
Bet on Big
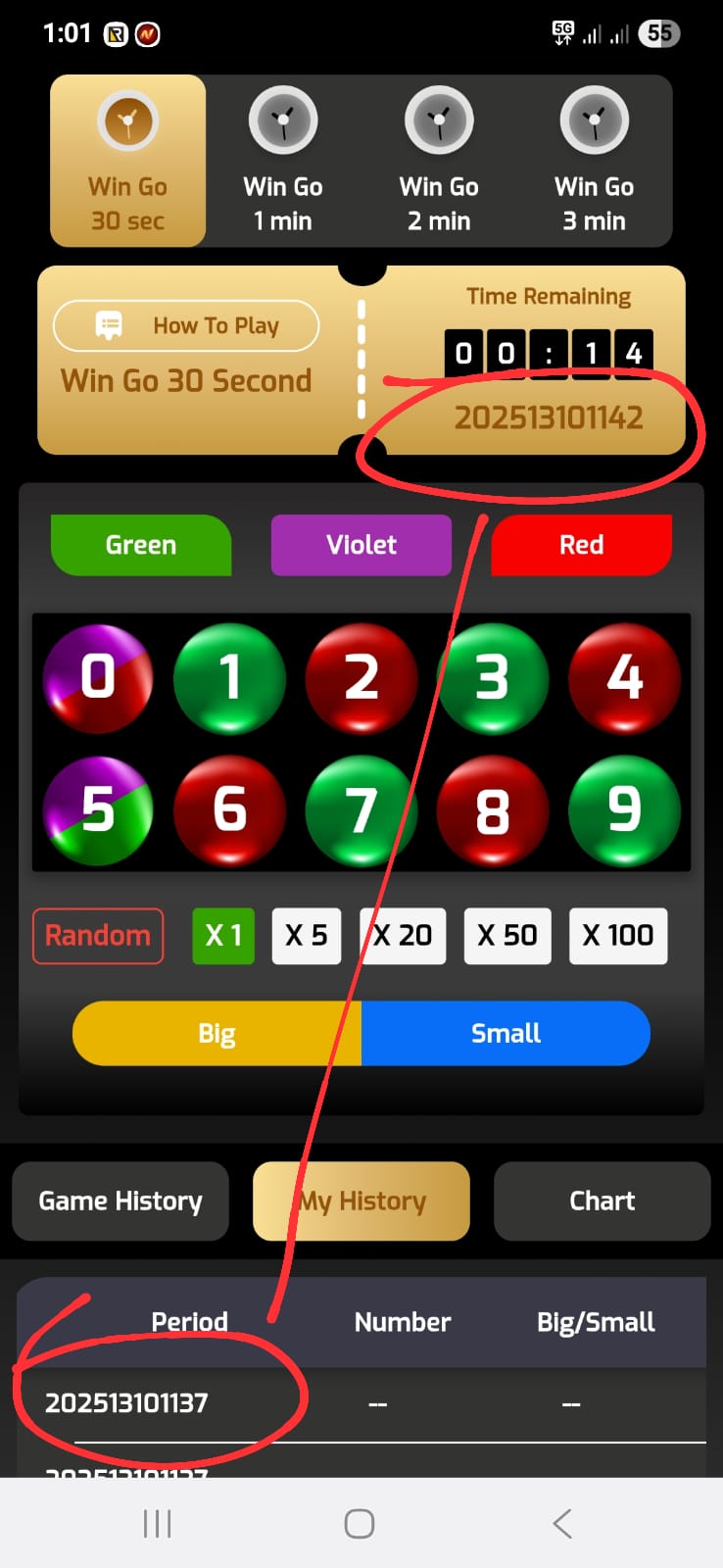(x=217, y=1033)
